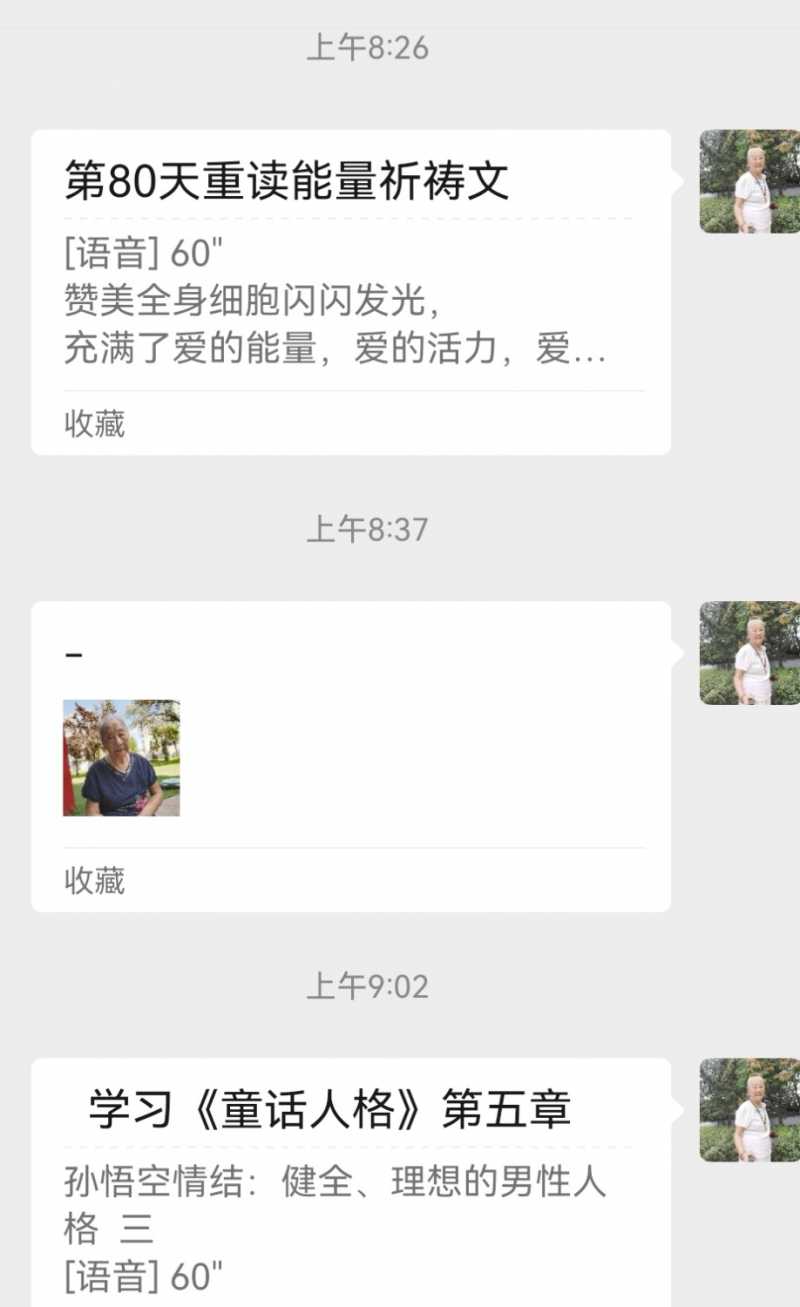The height and width of the screenshot is (1307, 800).
Task: Open the embedded photo of the elderly woman
Action: 122,758
